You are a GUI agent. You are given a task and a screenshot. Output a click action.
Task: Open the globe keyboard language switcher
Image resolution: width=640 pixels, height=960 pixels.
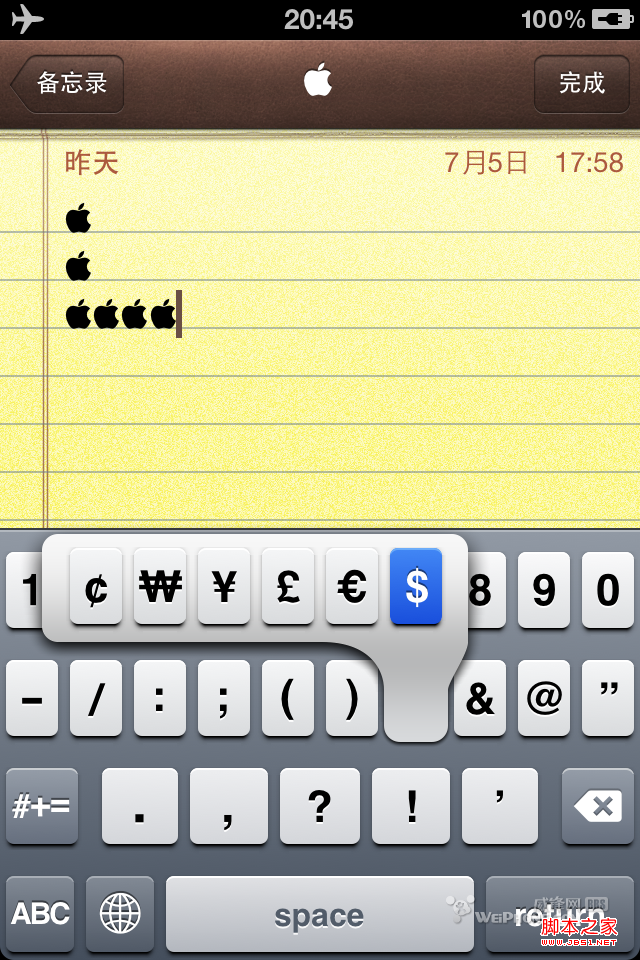[x=120, y=913]
